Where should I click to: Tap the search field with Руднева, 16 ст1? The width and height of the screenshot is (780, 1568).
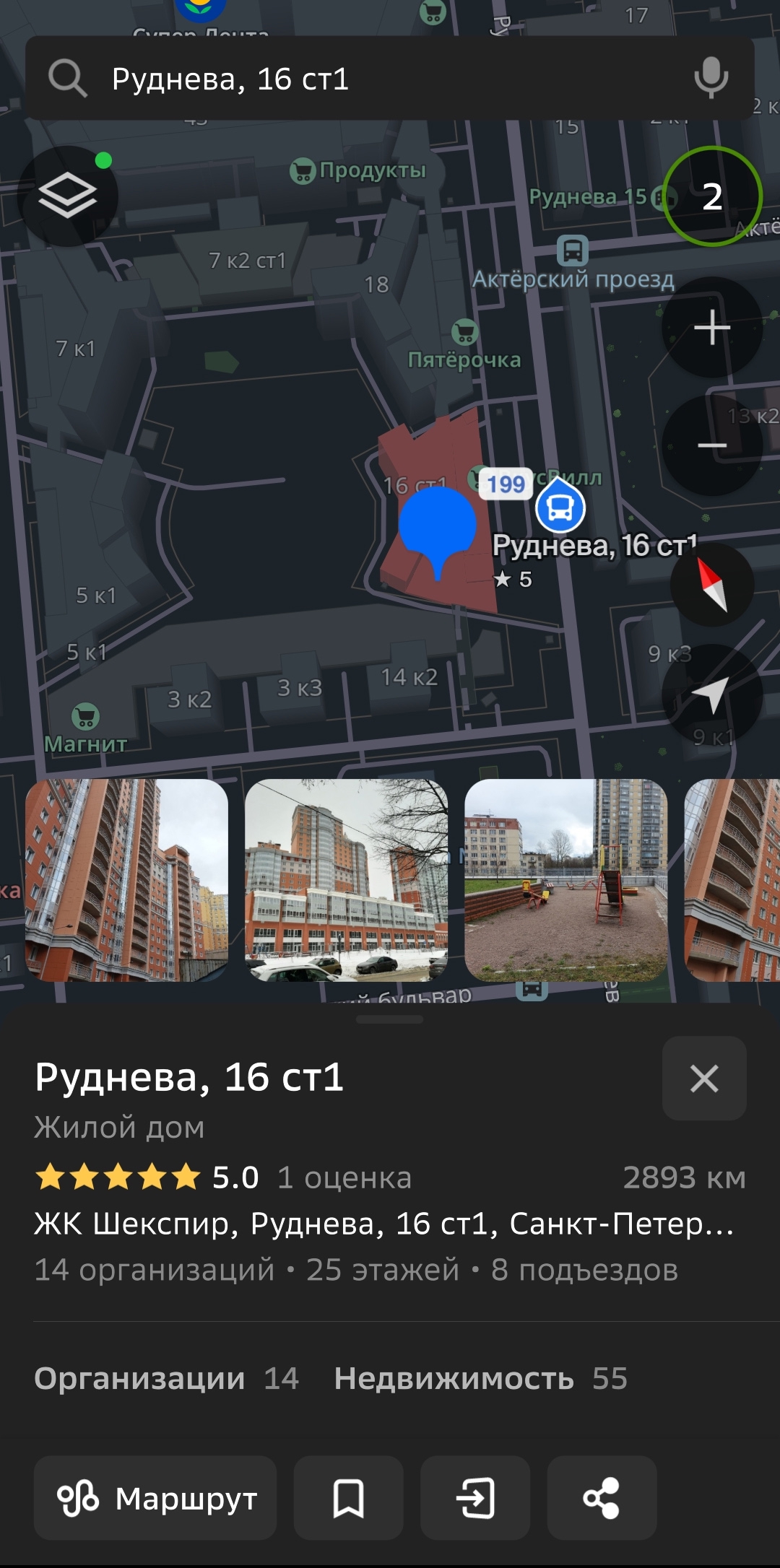[x=390, y=78]
